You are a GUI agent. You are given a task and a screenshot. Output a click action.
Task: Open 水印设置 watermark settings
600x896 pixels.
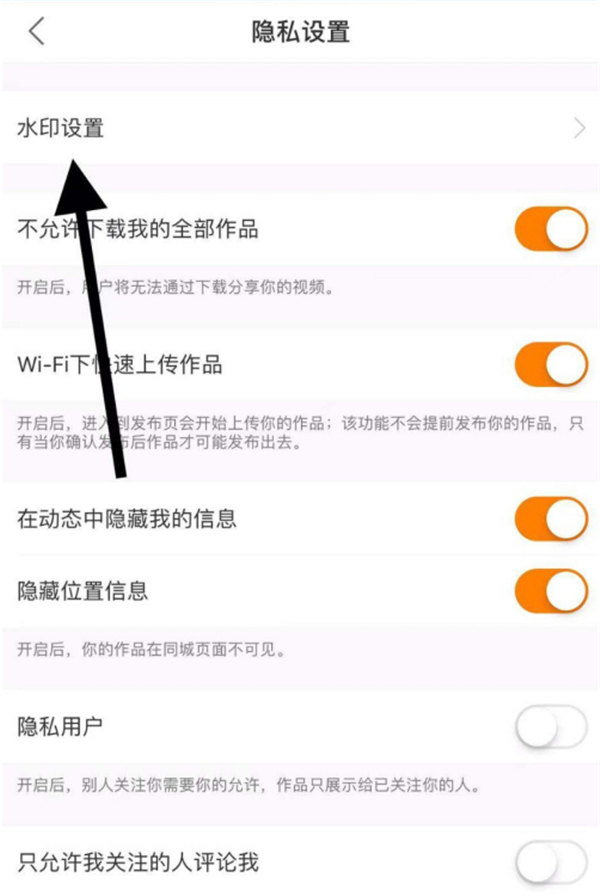click(300, 128)
